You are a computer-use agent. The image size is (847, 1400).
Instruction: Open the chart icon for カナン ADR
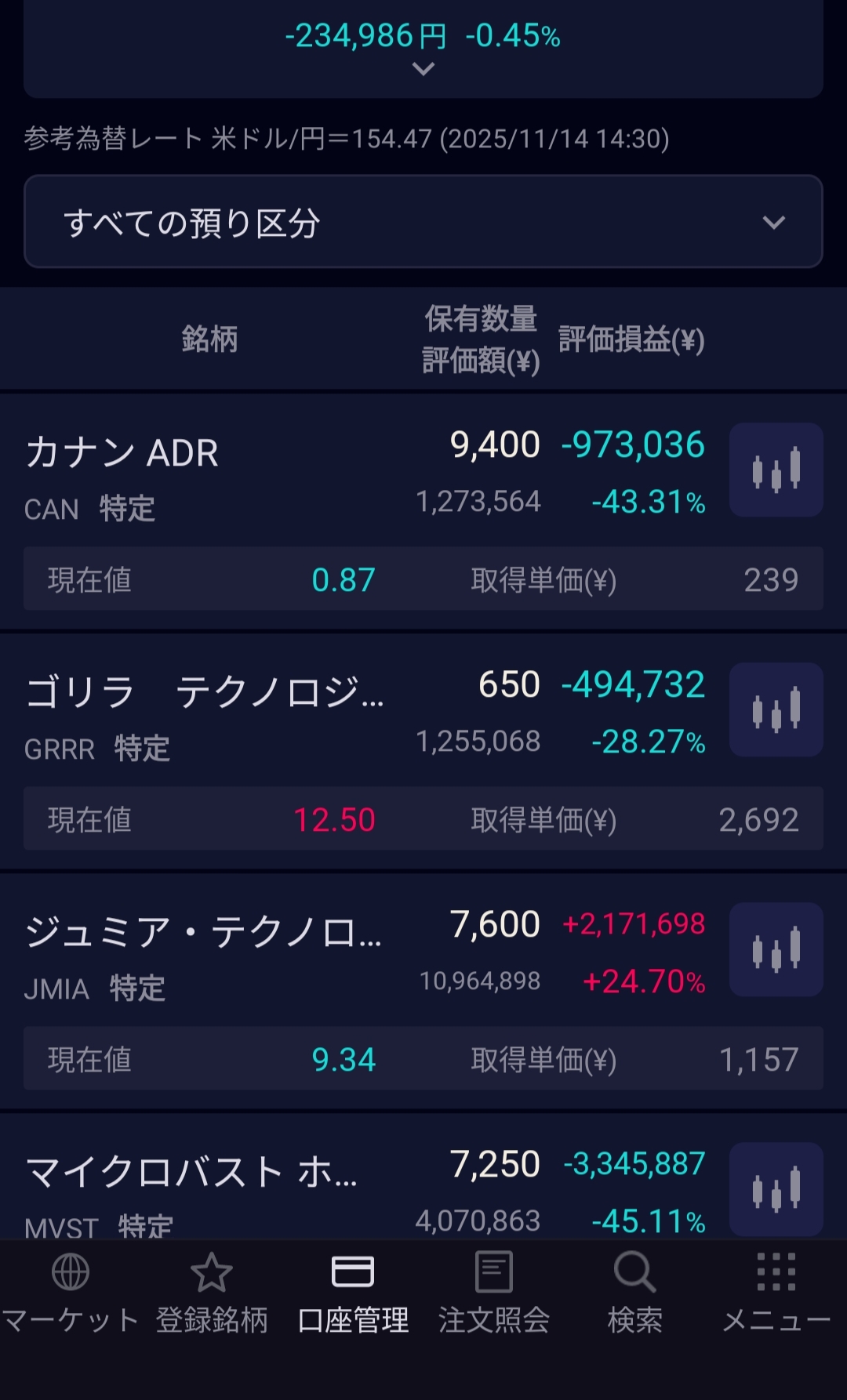click(x=776, y=470)
